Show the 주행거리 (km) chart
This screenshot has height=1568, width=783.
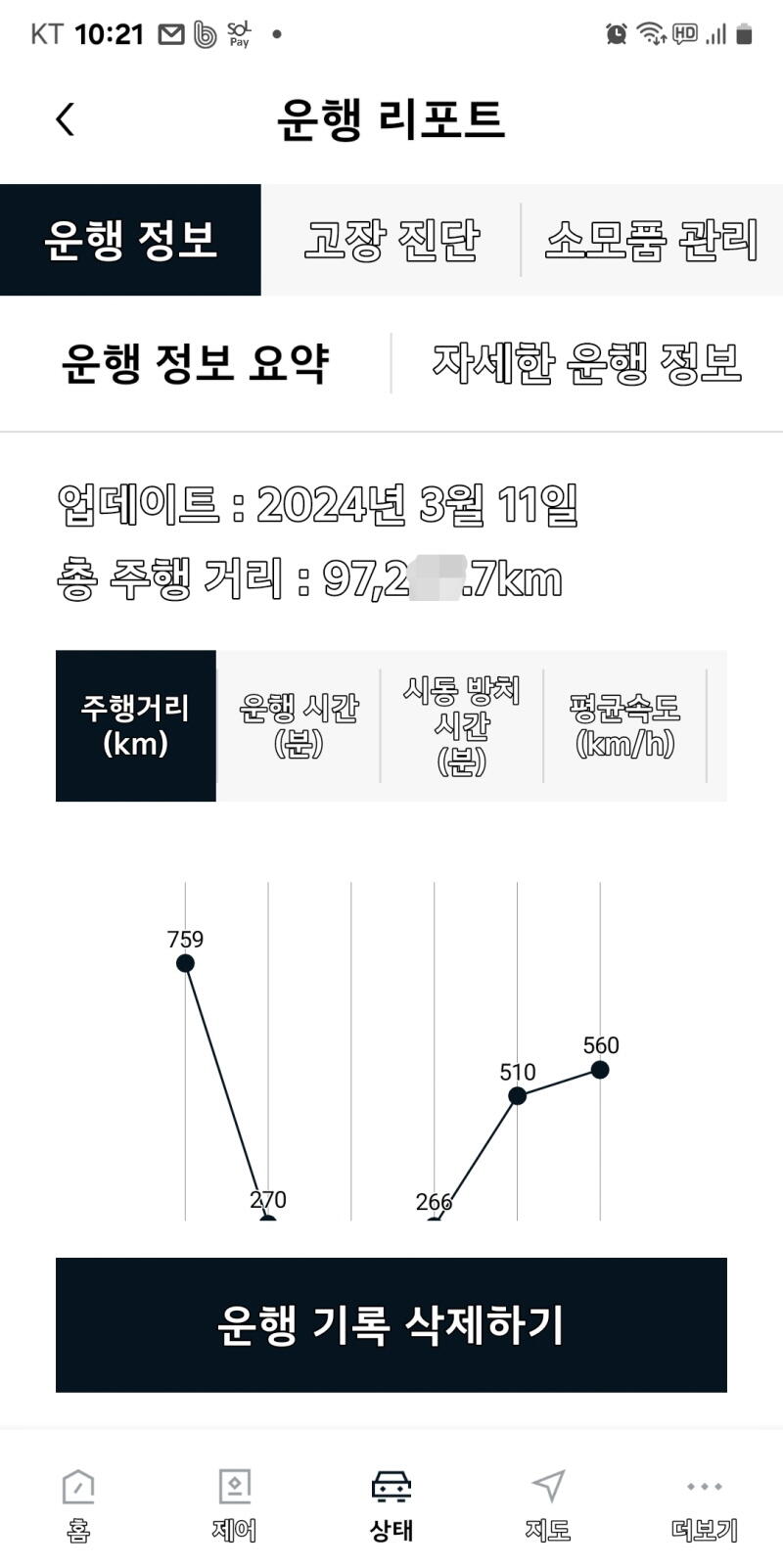[136, 726]
